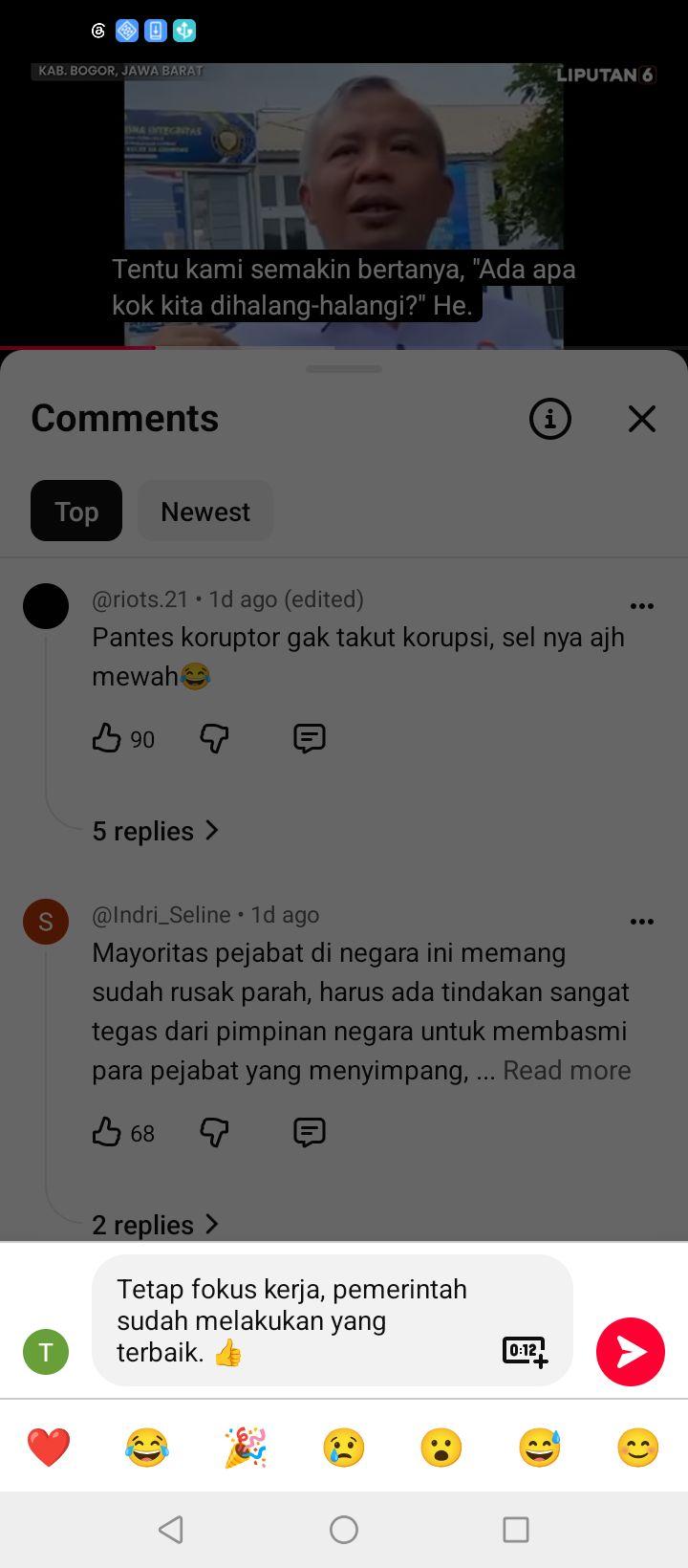The image size is (688, 1568).
Task: Add the 0:12 timestamp to comment
Action: point(526,1352)
